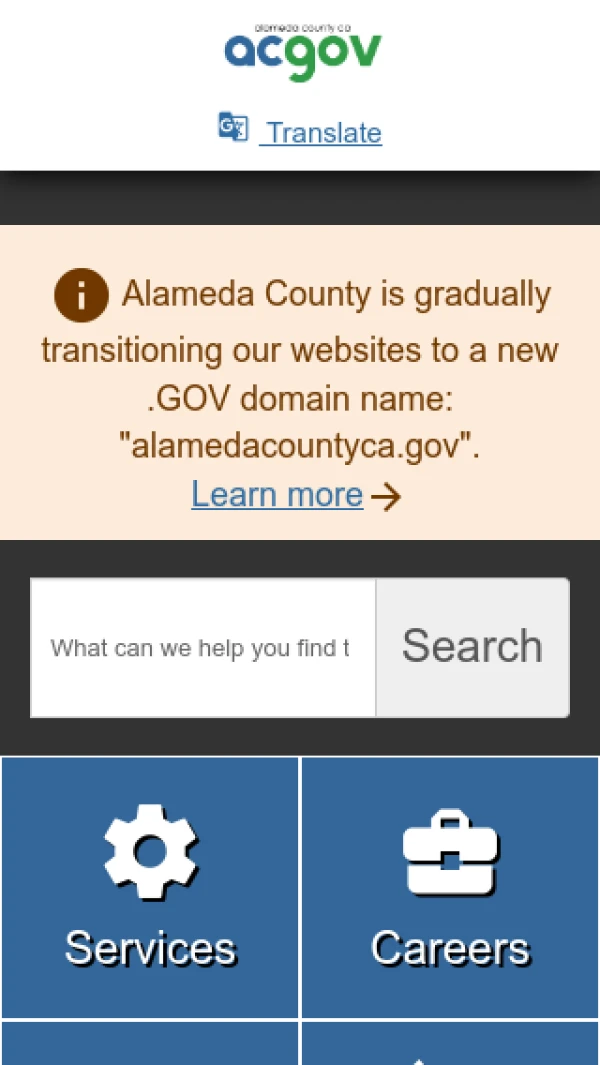Go to the acgov homepage logo
The height and width of the screenshot is (1065, 600).
click(302, 52)
